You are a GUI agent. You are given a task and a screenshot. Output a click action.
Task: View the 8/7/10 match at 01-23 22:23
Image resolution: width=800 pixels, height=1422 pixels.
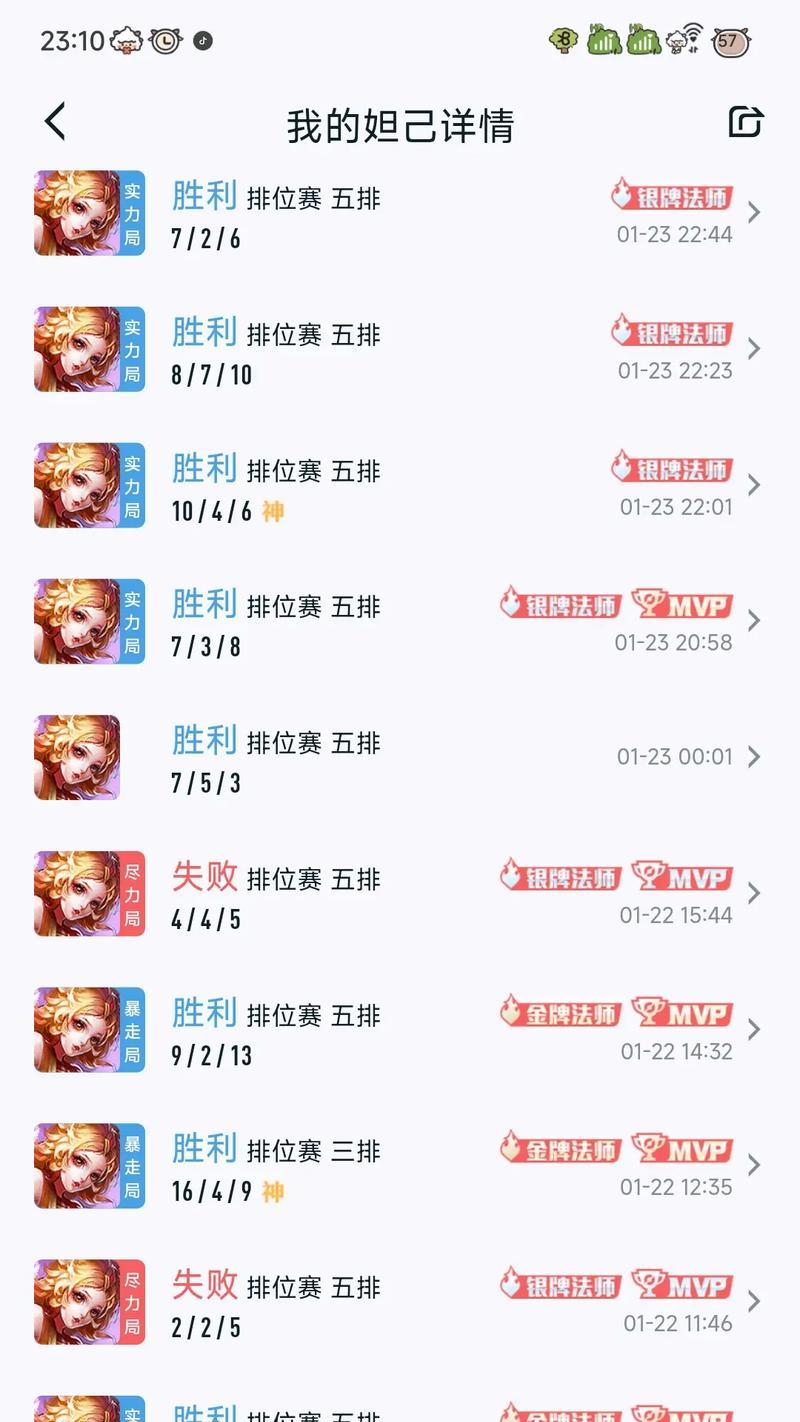pos(400,349)
